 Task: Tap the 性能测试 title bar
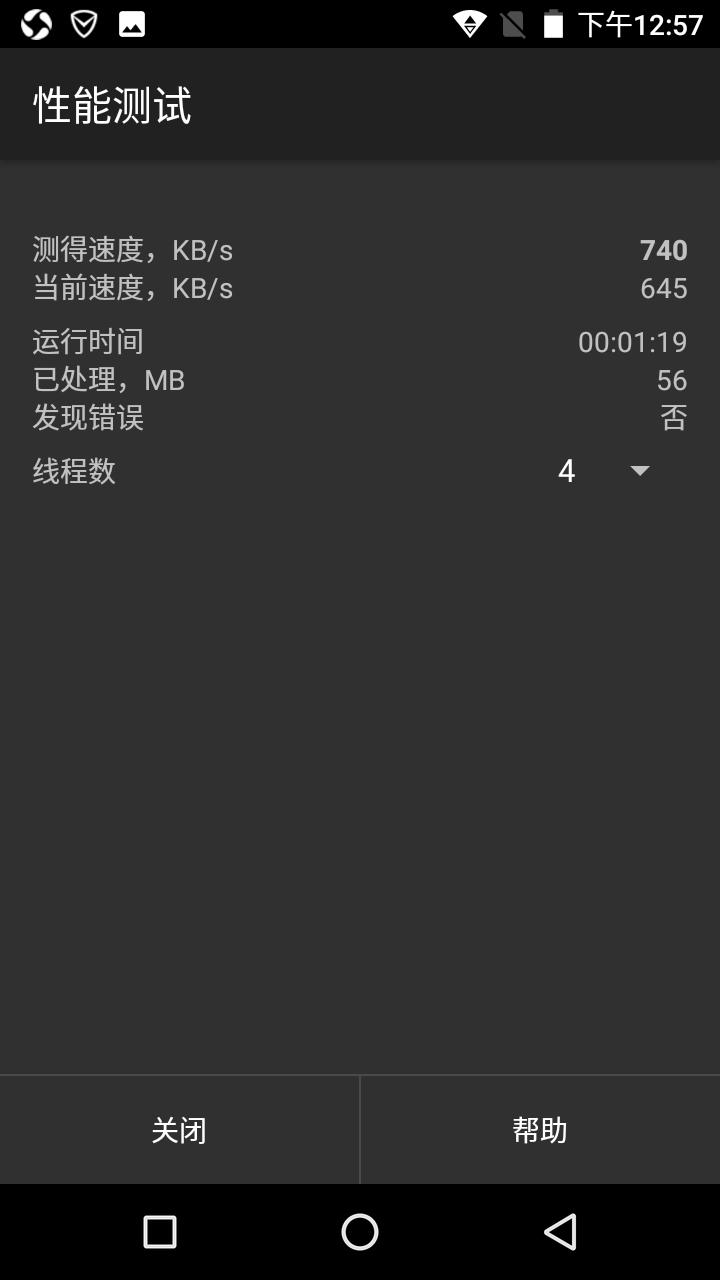point(112,103)
